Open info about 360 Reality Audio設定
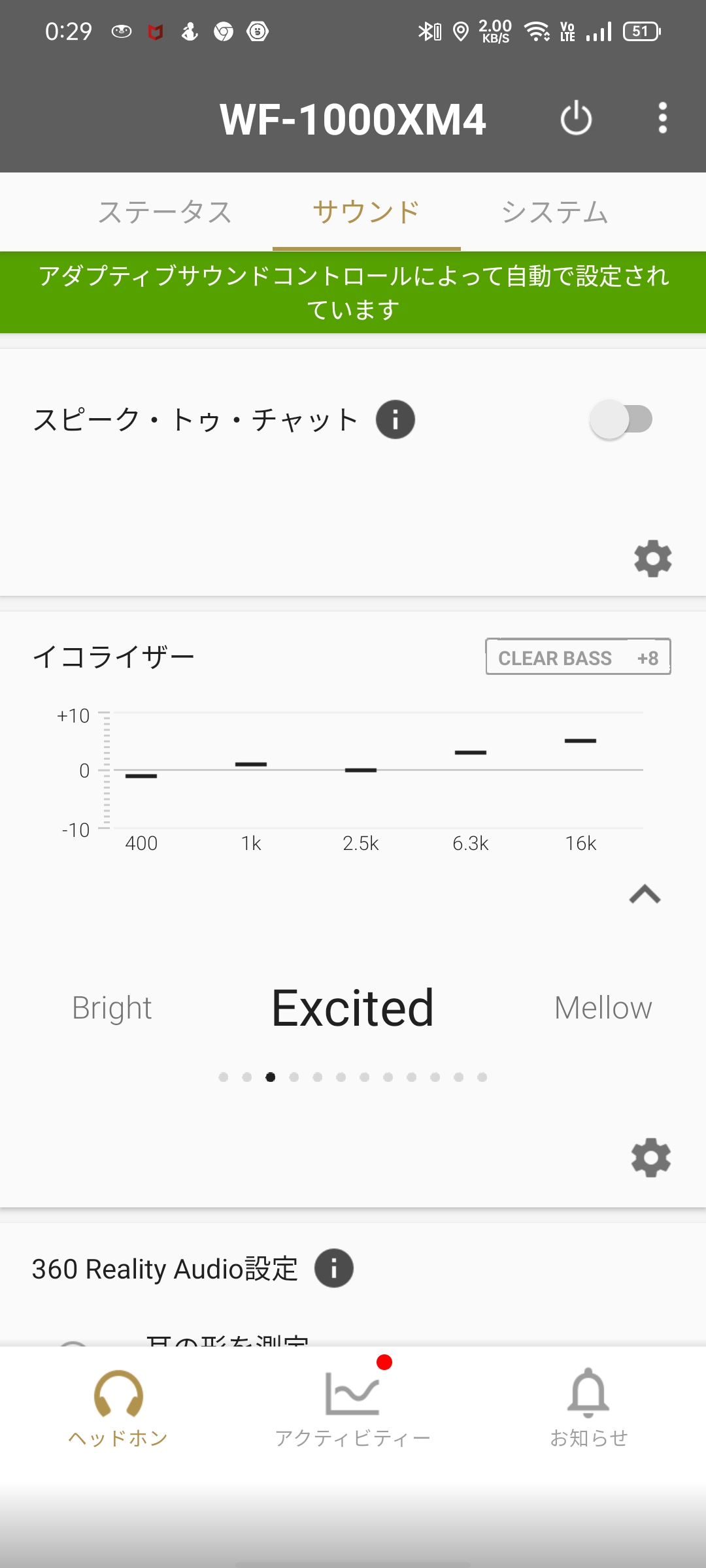Screen dimensions: 706x1568 pos(333,1268)
